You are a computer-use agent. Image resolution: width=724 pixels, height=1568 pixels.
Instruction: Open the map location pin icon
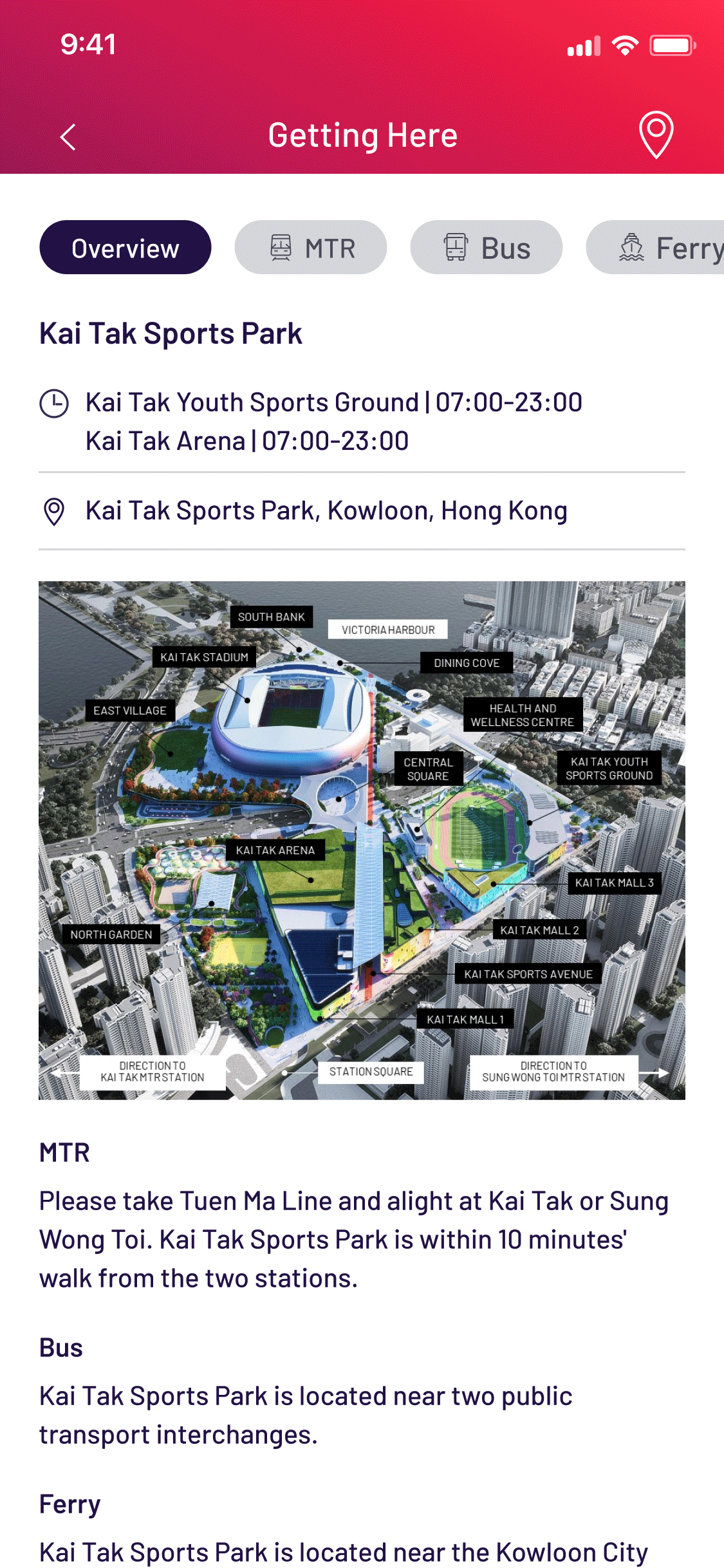[656, 135]
